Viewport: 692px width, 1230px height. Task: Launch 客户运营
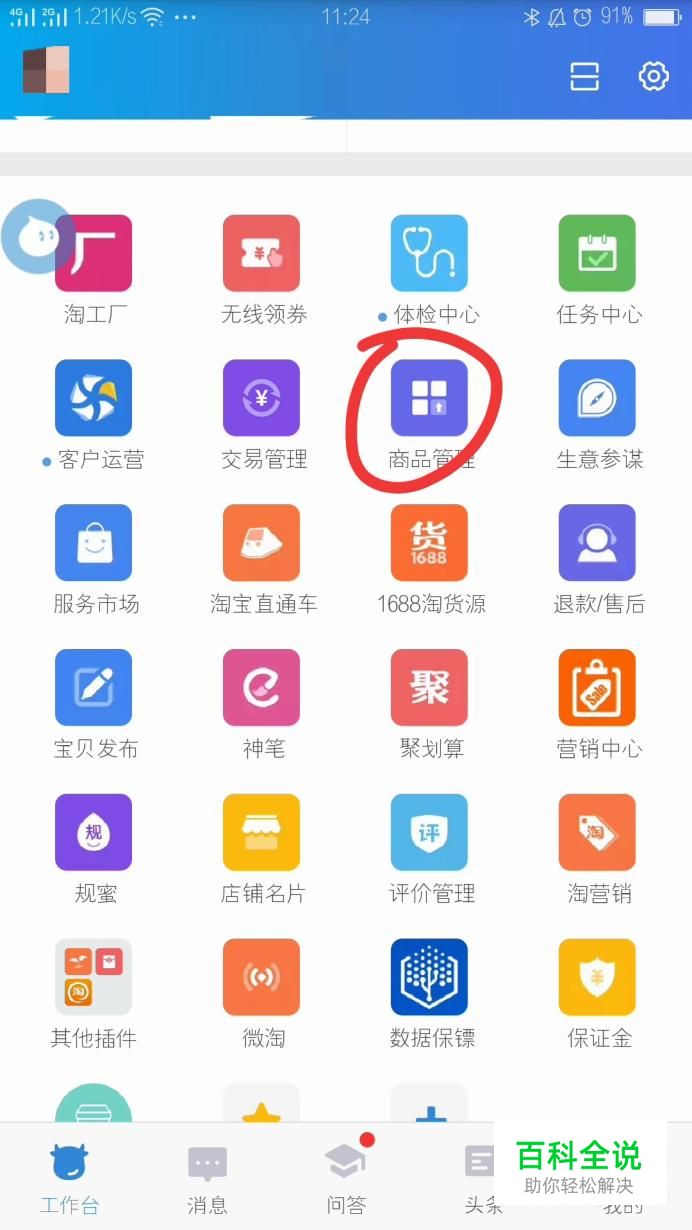94,398
